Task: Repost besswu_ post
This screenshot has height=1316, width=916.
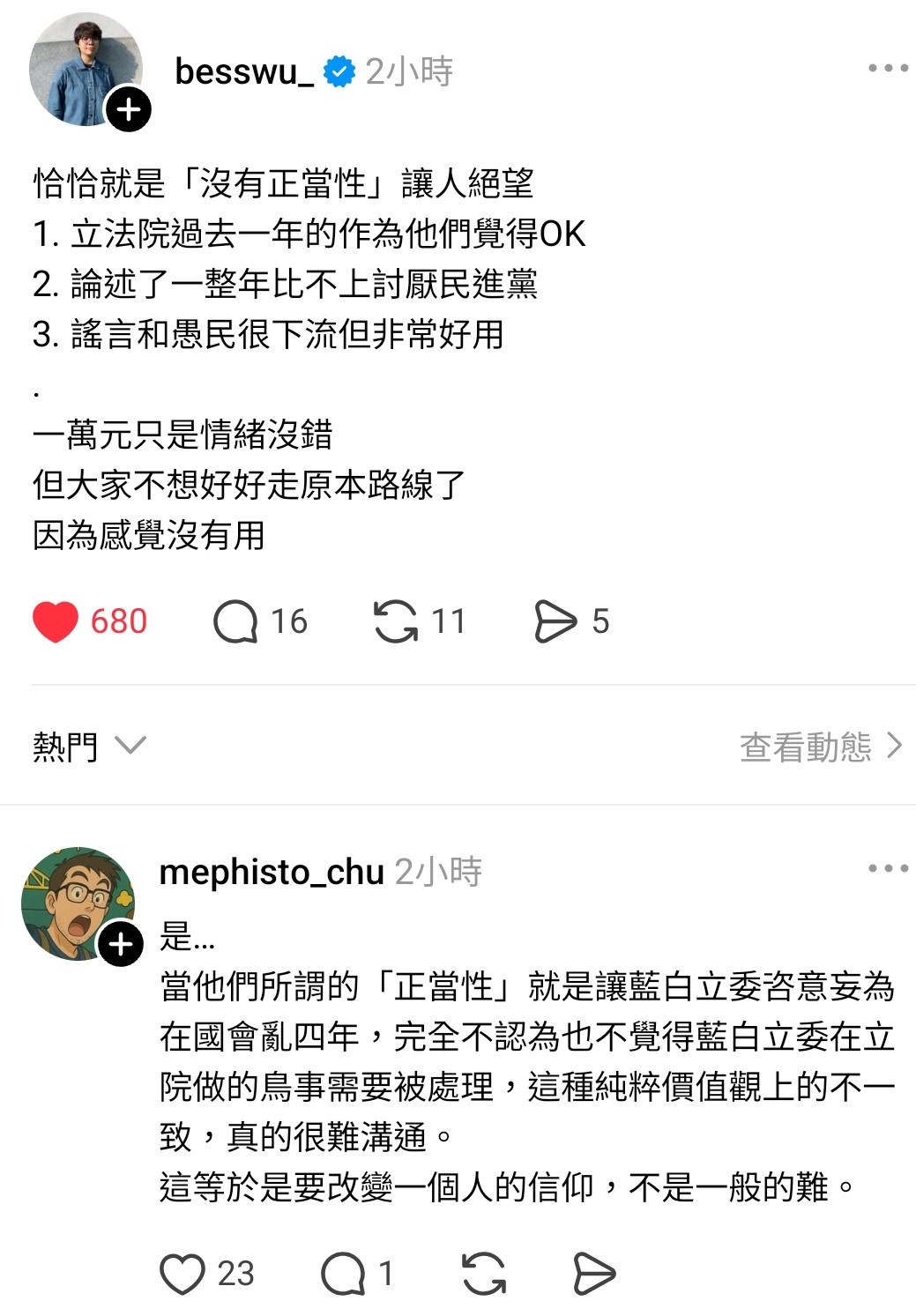Action: (x=396, y=621)
